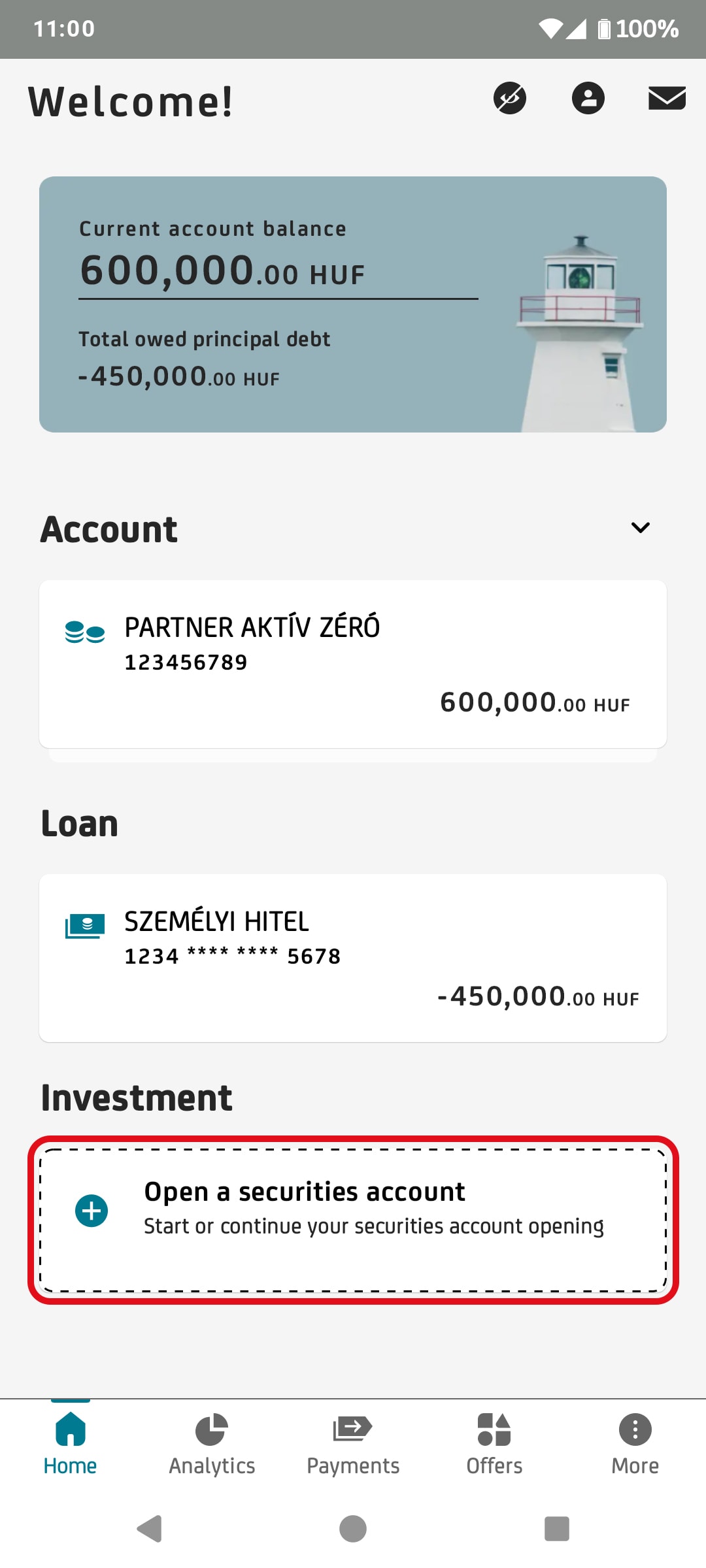Hide the account balances
Screen dimensions: 706x1568
(510, 99)
